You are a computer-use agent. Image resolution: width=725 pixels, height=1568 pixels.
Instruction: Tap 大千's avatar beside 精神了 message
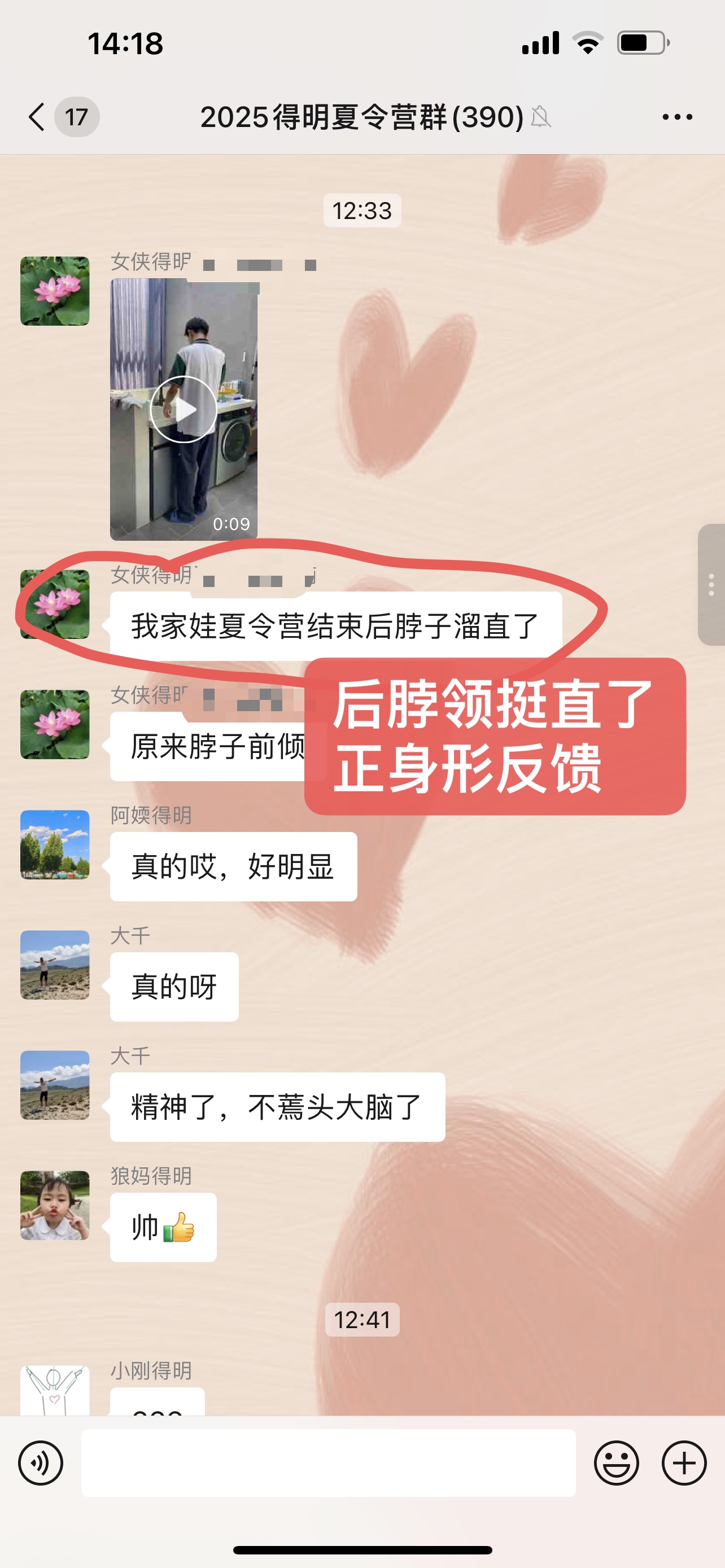(x=55, y=1085)
